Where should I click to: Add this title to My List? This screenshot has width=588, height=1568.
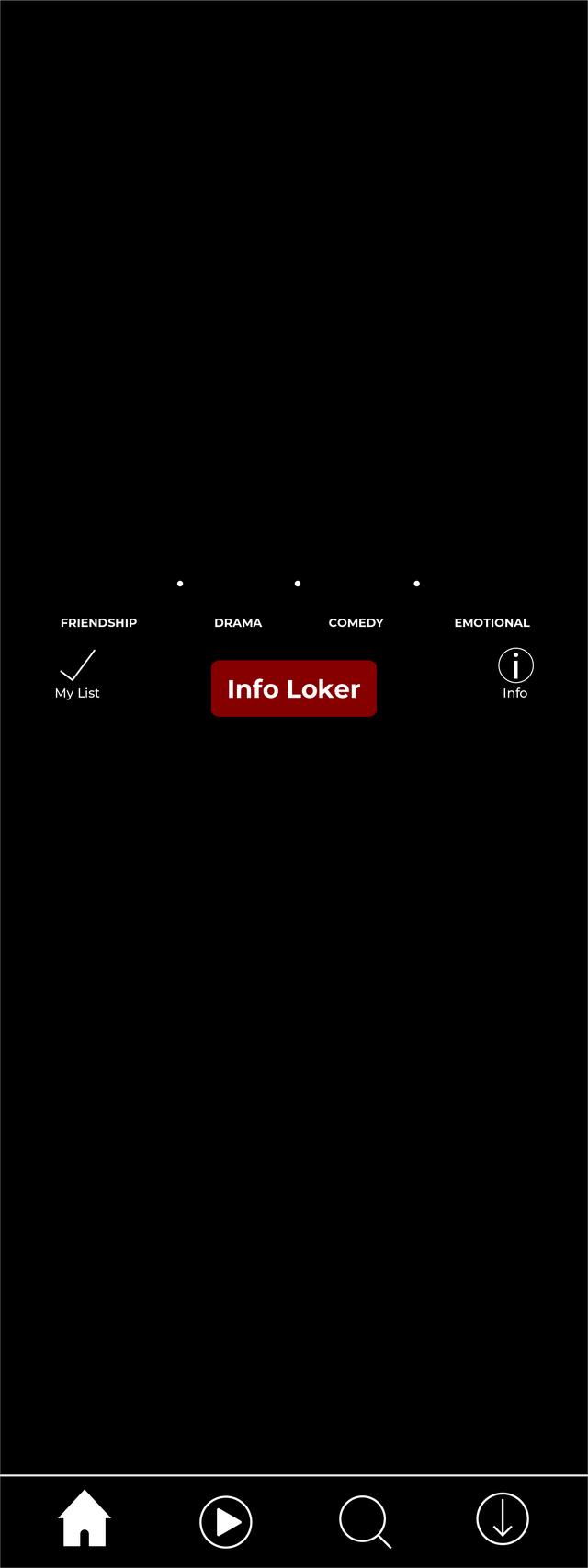pyautogui.click(x=77, y=674)
